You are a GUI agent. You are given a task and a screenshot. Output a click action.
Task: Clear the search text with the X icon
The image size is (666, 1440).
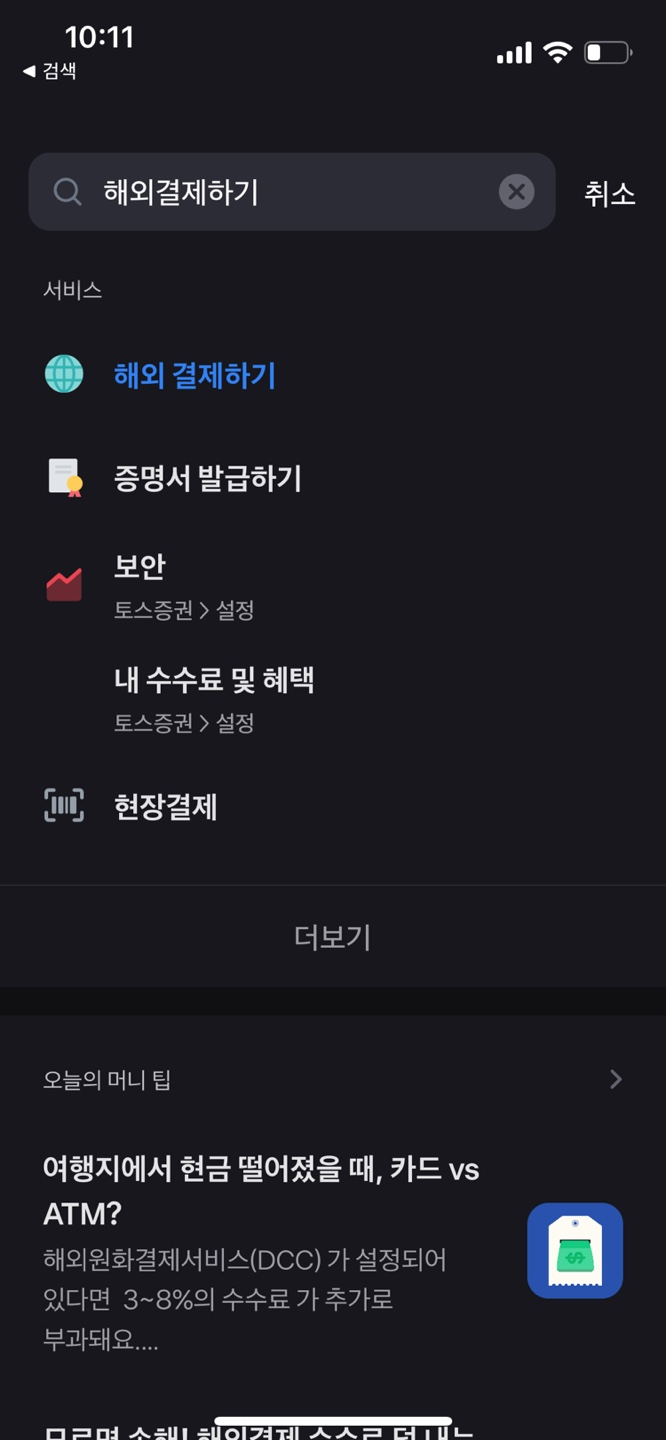[516, 192]
